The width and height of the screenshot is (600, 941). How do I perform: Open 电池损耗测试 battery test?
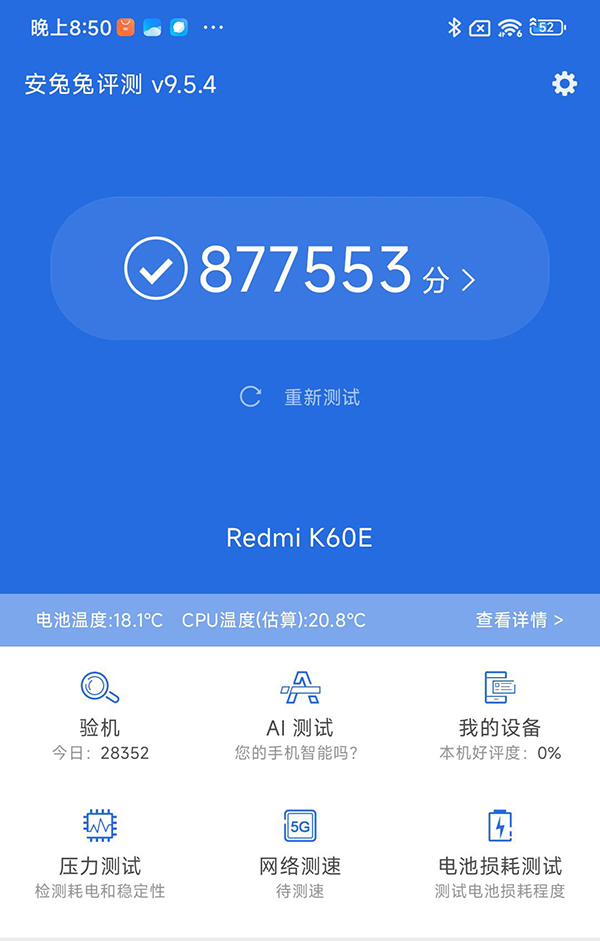[x=499, y=850]
